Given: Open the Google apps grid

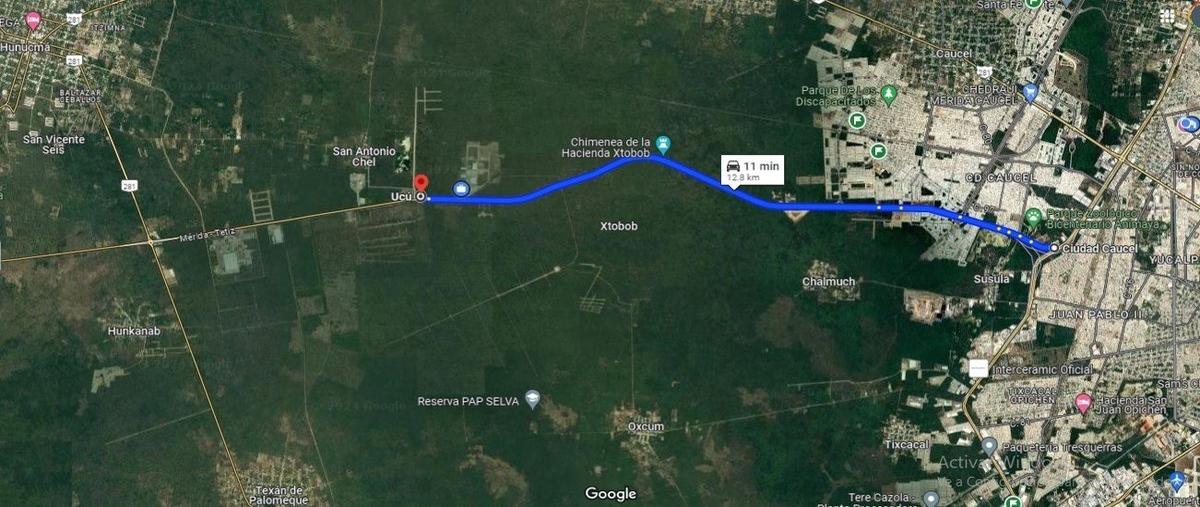Looking at the screenshot, I should (1168, 17).
